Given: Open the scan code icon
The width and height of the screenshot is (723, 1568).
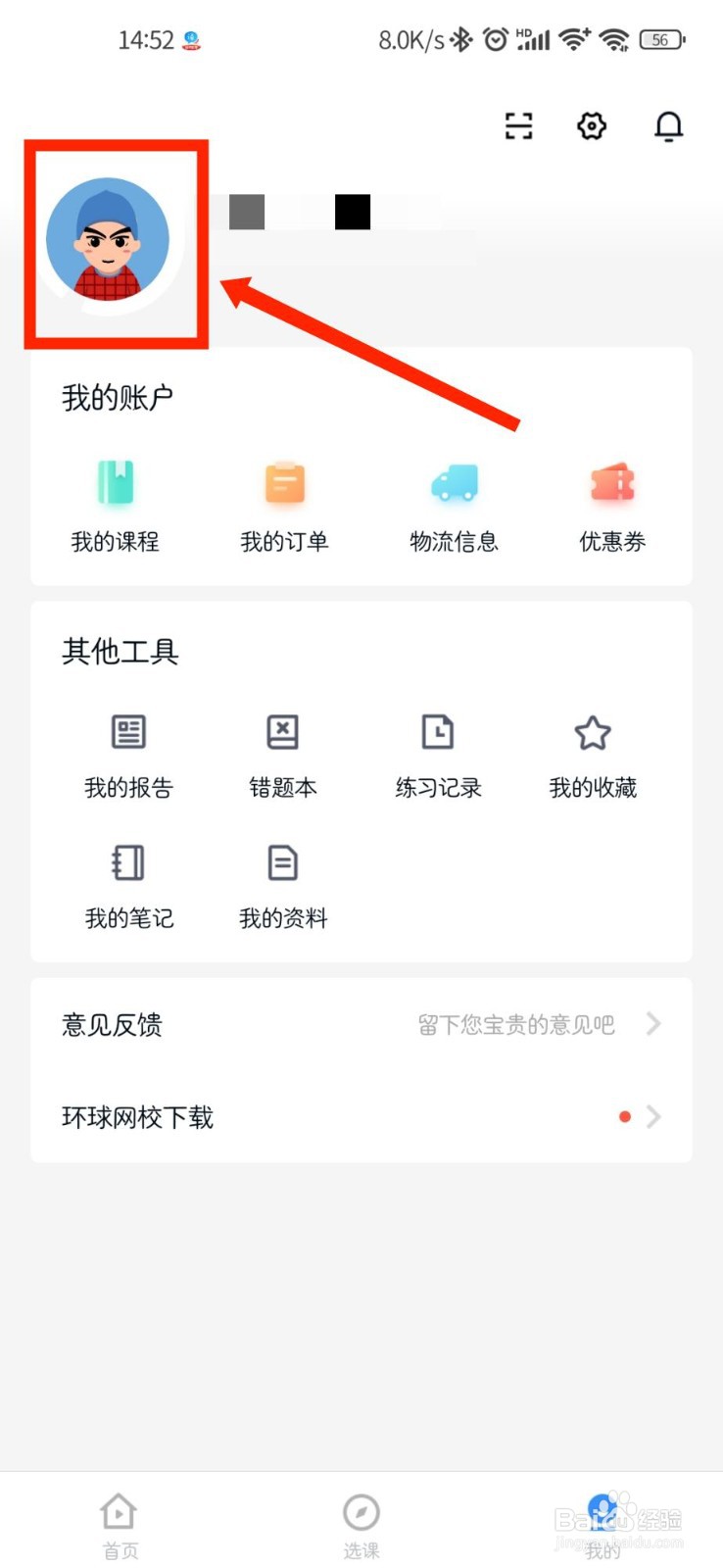Looking at the screenshot, I should click(518, 126).
